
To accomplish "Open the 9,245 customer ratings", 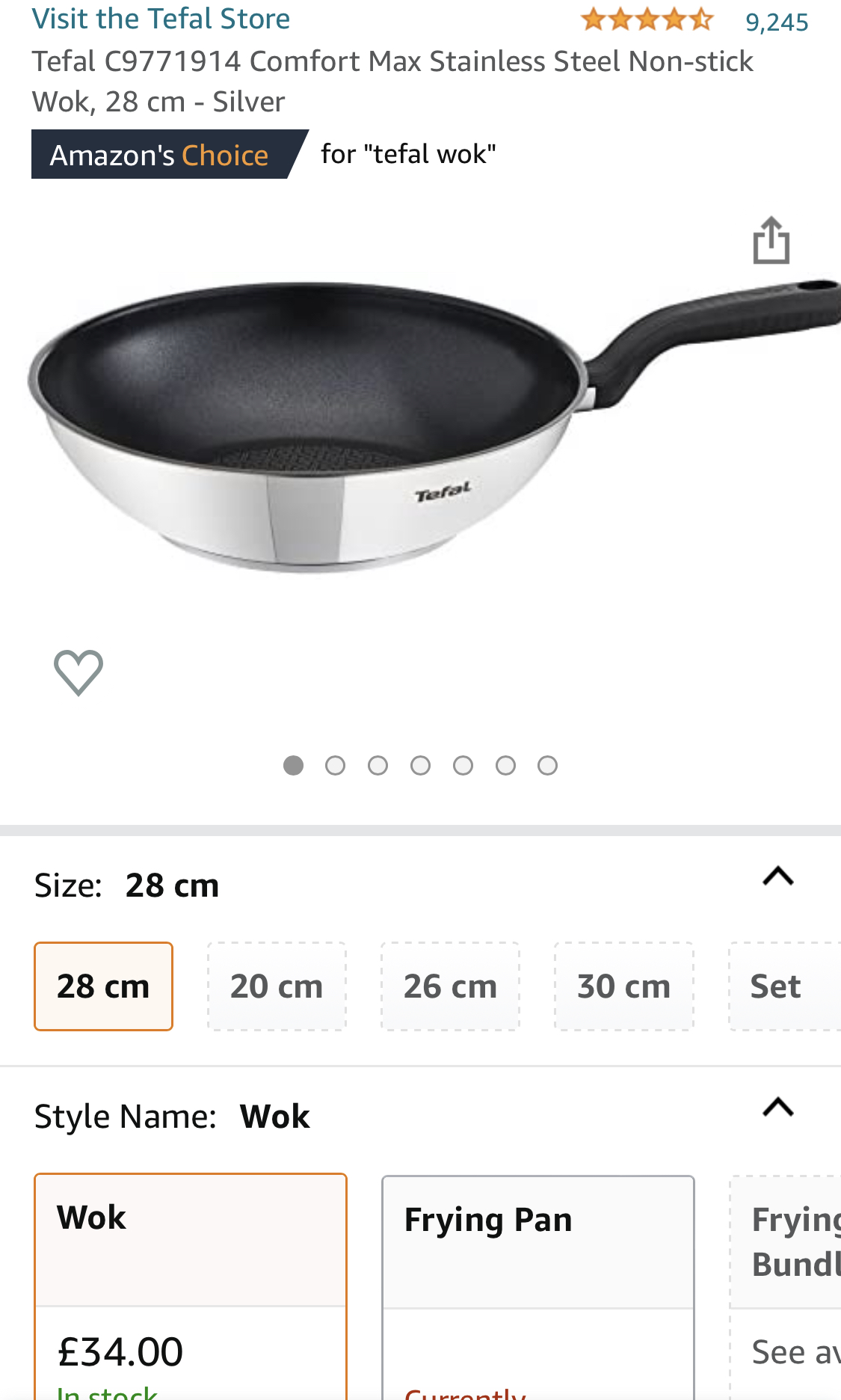I will (x=777, y=22).
